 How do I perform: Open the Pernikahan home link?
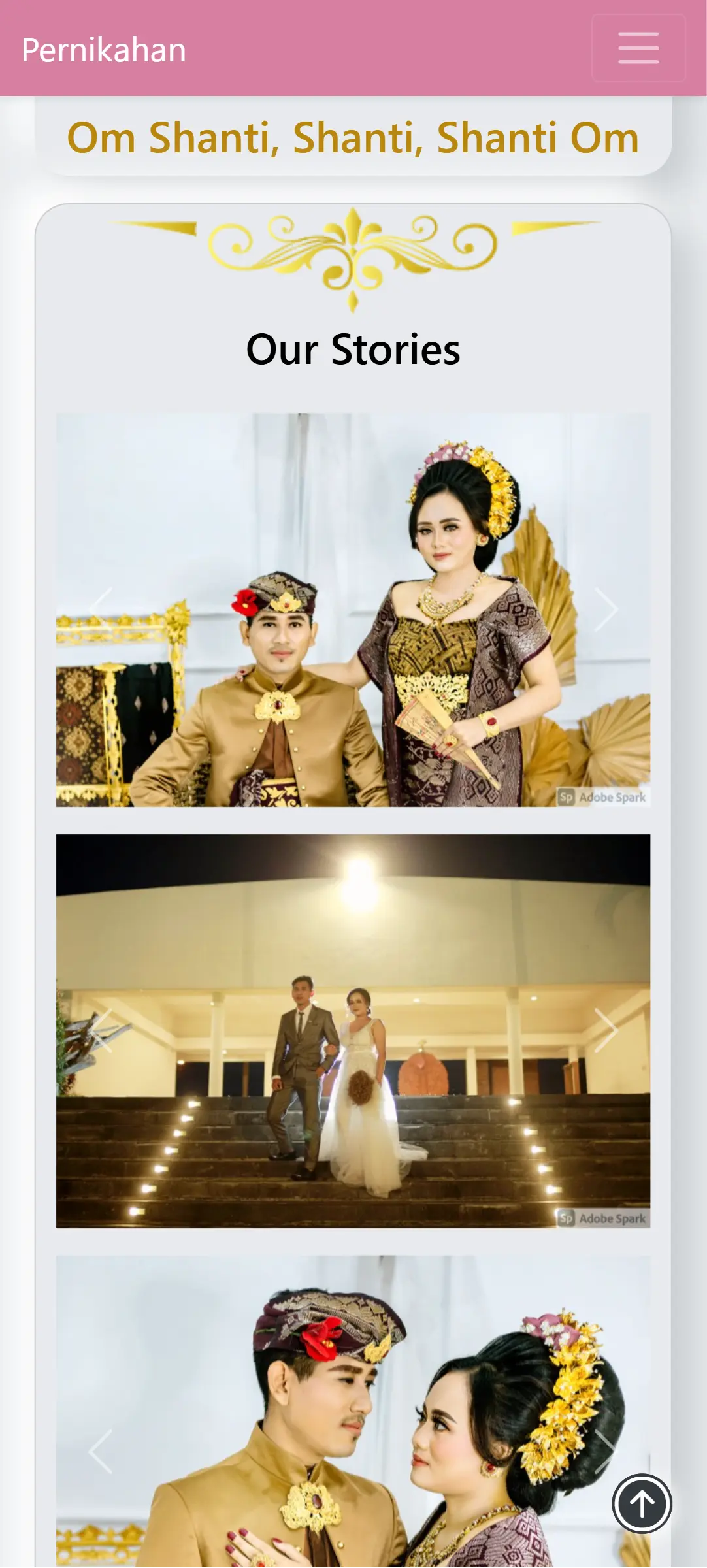[104, 50]
